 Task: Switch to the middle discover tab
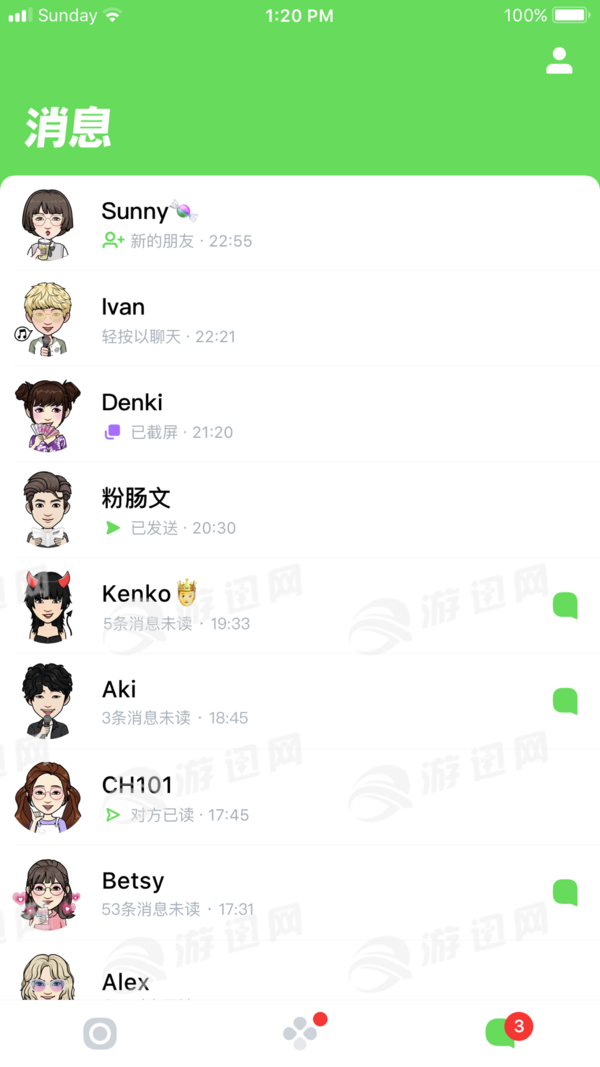tap(301, 1033)
